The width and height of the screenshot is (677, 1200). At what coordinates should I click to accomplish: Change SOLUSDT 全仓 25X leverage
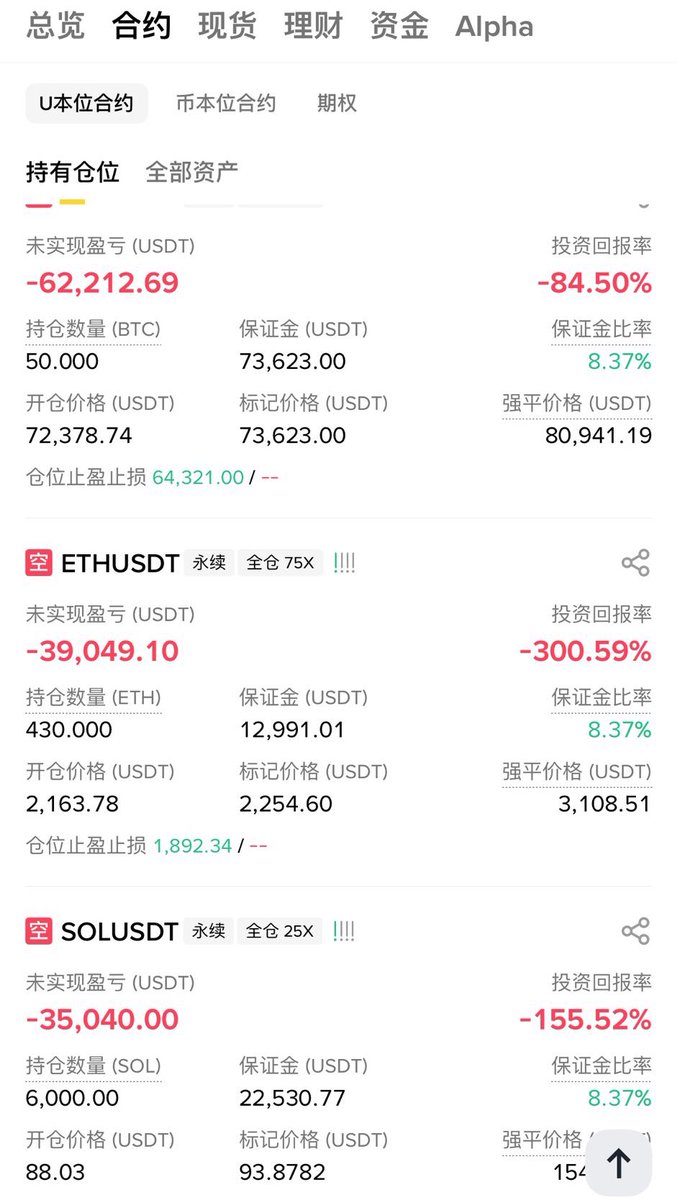pos(280,932)
